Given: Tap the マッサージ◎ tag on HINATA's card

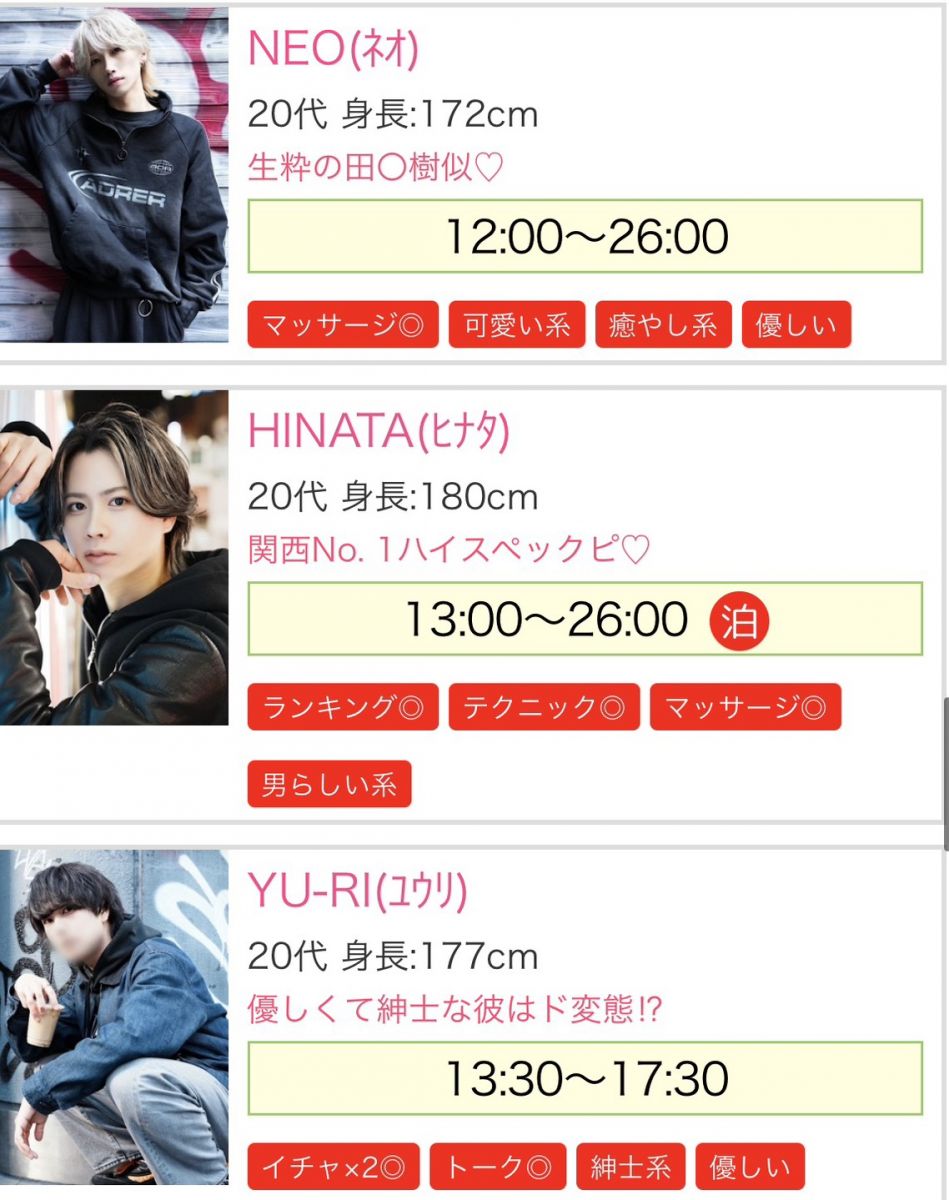Looking at the screenshot, I should point(745,707).
